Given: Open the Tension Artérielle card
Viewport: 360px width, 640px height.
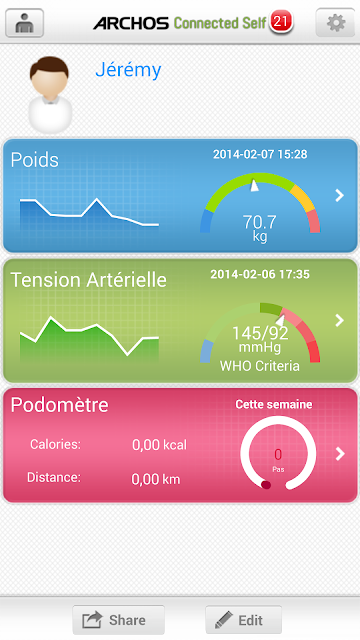Looking at the screenshot, I should tap(180, 320).
